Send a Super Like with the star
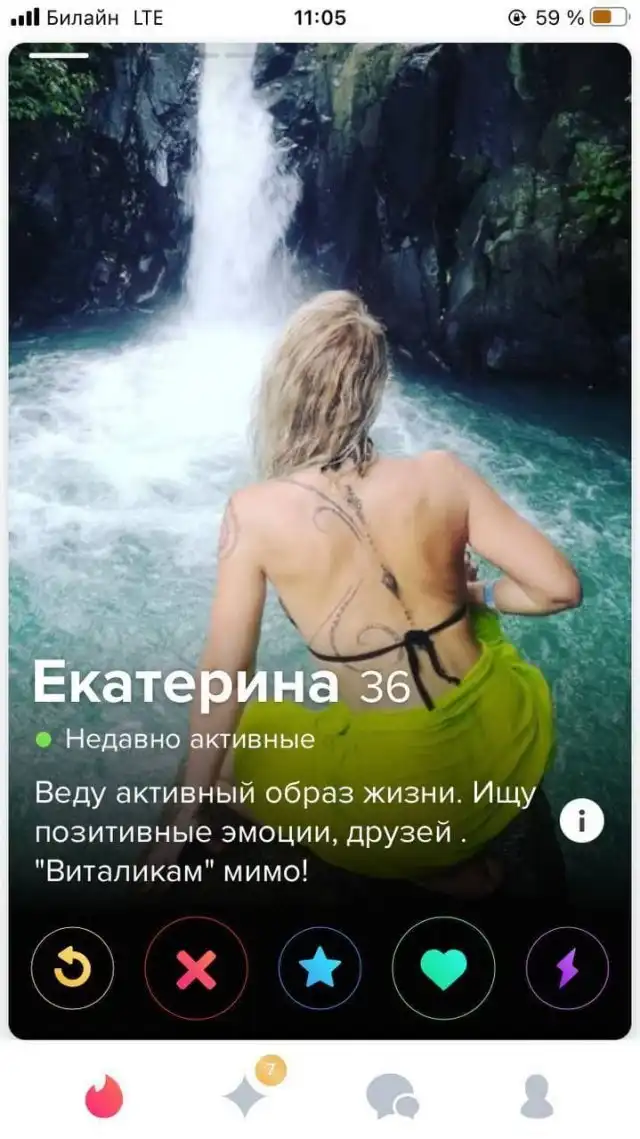 pyautogui.click(x=319, y=968)
